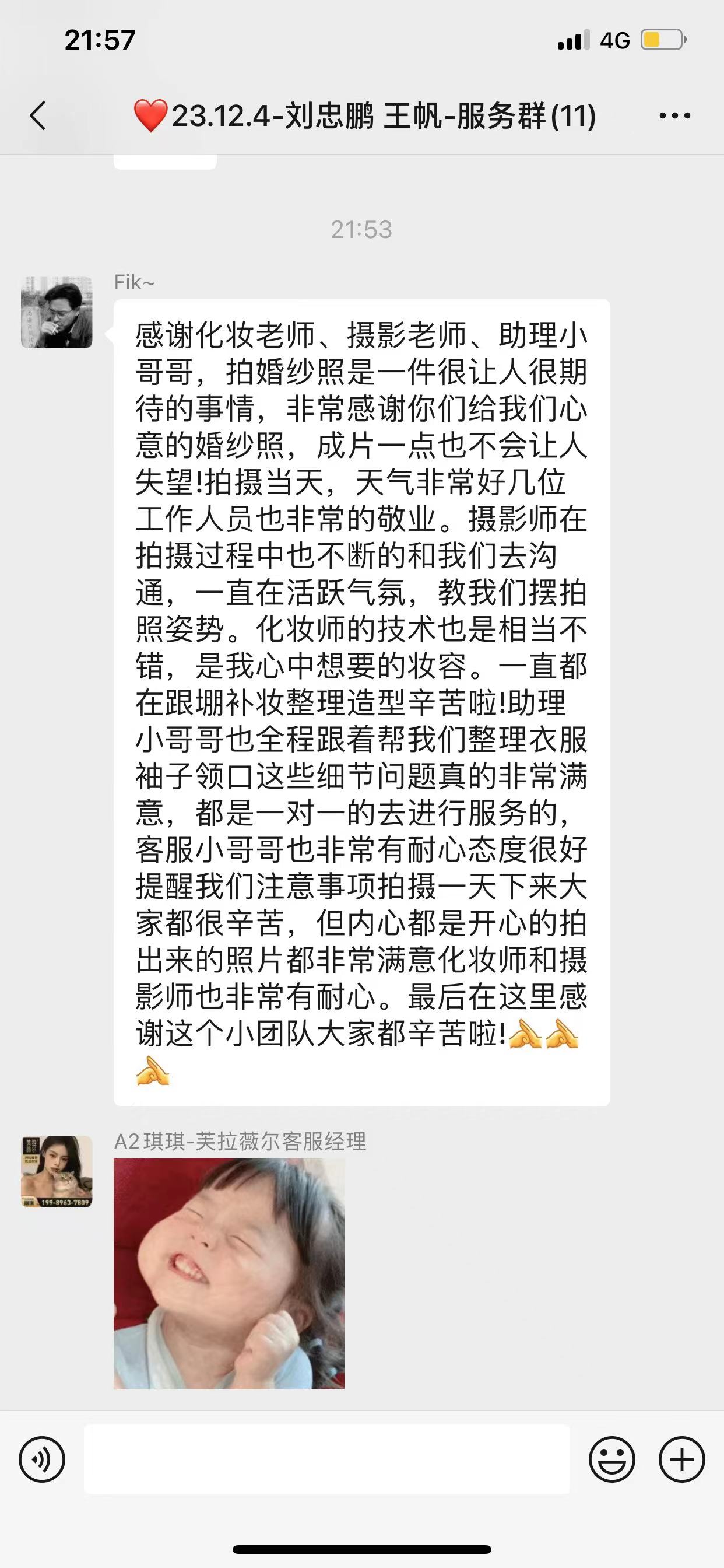Open A2 琪琪's profile avatar
724x1568 pixels.
pyautogui.click(x=57, y=1172)
